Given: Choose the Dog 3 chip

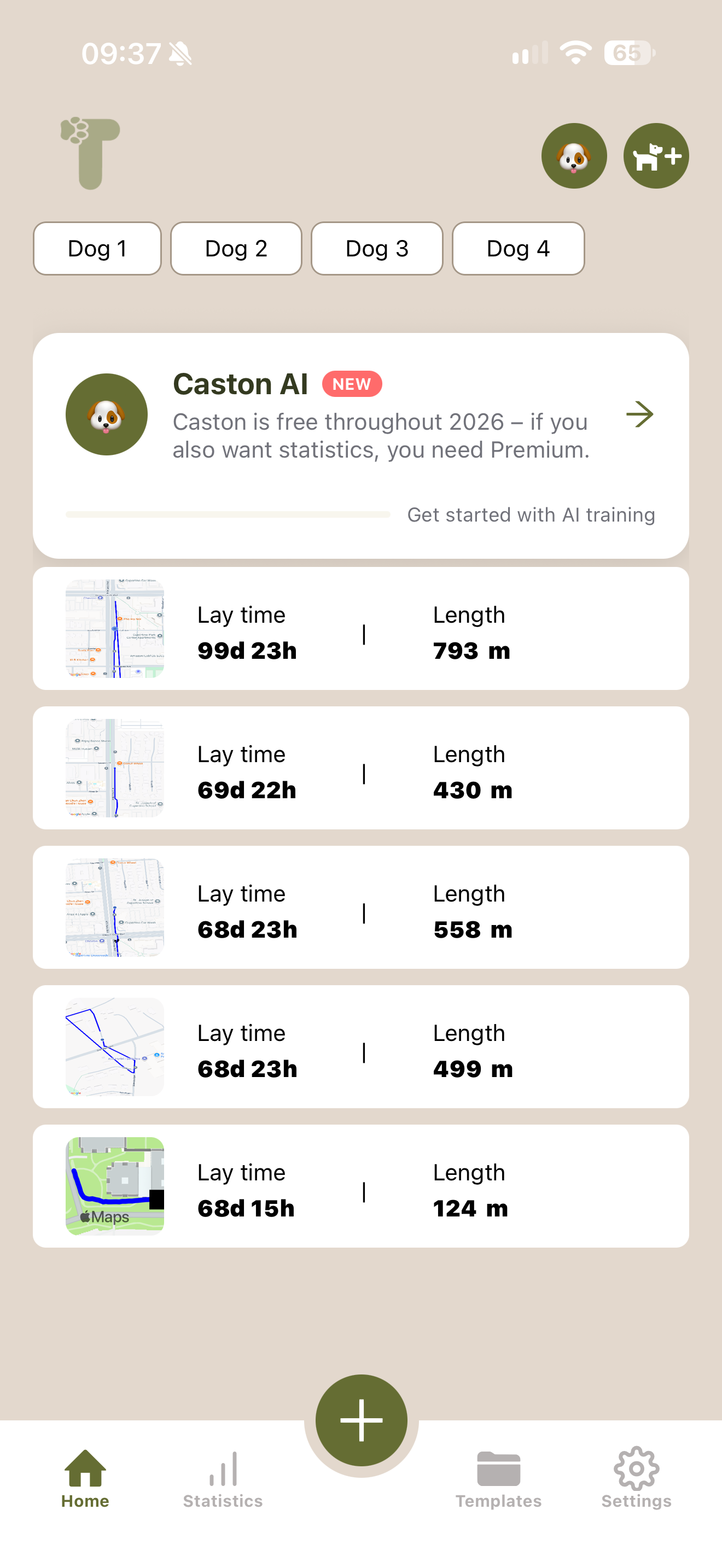Looking at the screenshot, I should [x=377, y=248].
